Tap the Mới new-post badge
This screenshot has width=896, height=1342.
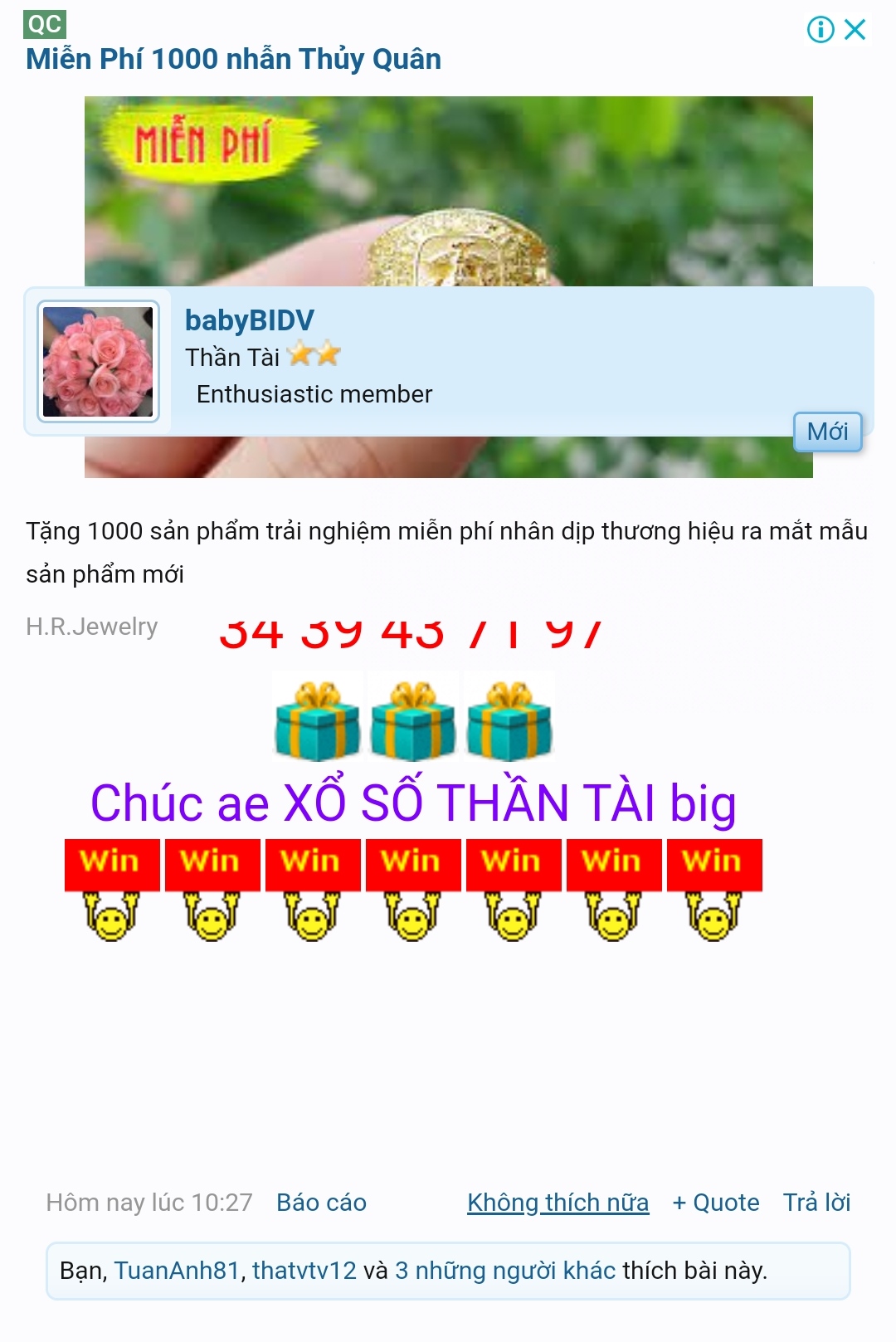[x=827, y=432]
